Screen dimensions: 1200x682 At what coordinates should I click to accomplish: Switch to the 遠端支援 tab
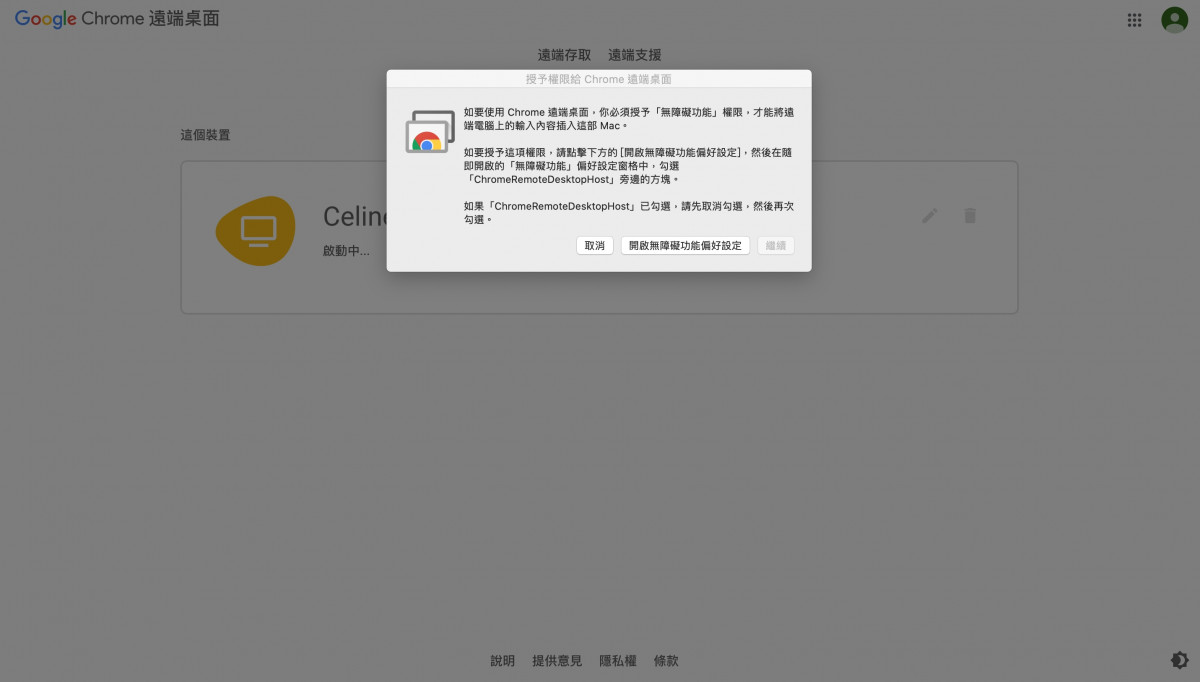point(634,55)
